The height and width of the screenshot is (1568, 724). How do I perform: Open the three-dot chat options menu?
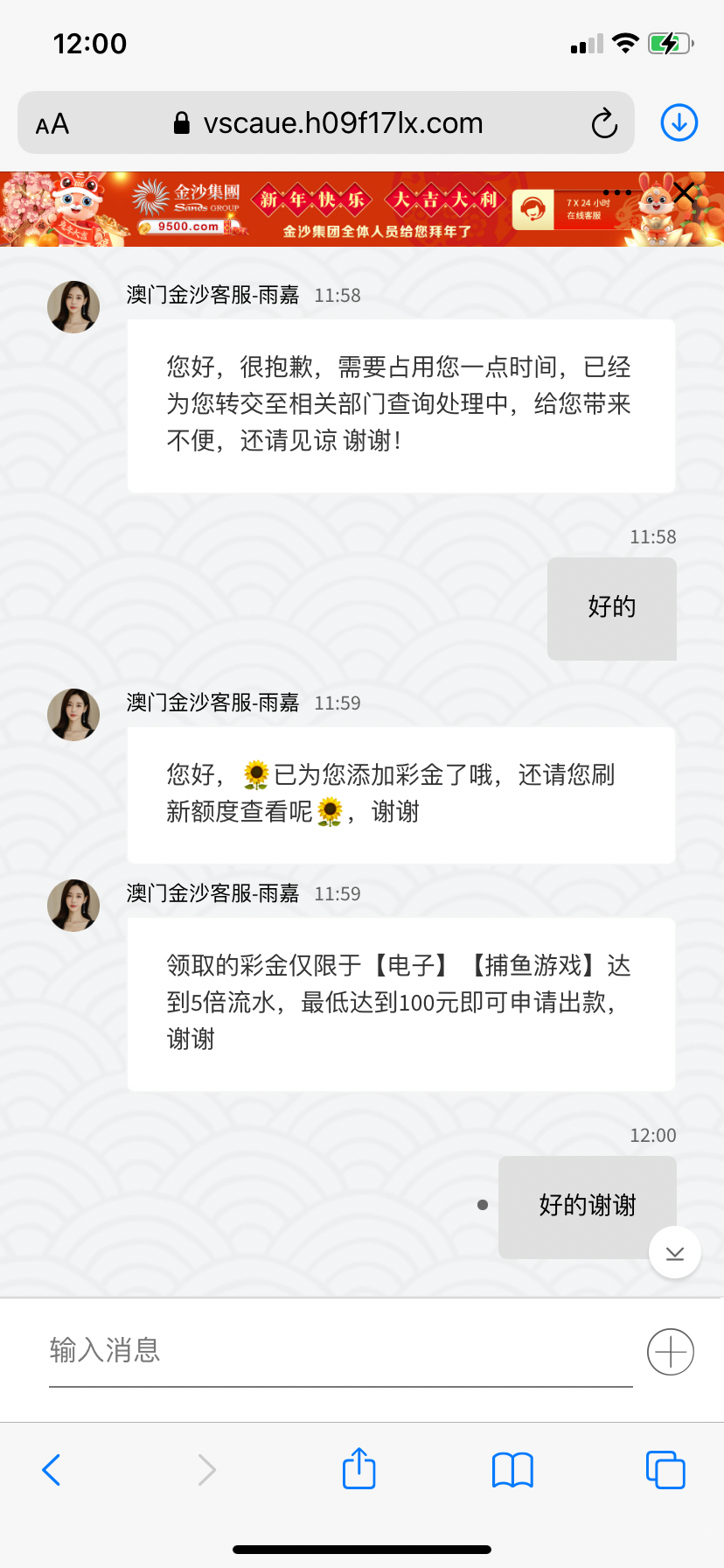coord(617,192)
